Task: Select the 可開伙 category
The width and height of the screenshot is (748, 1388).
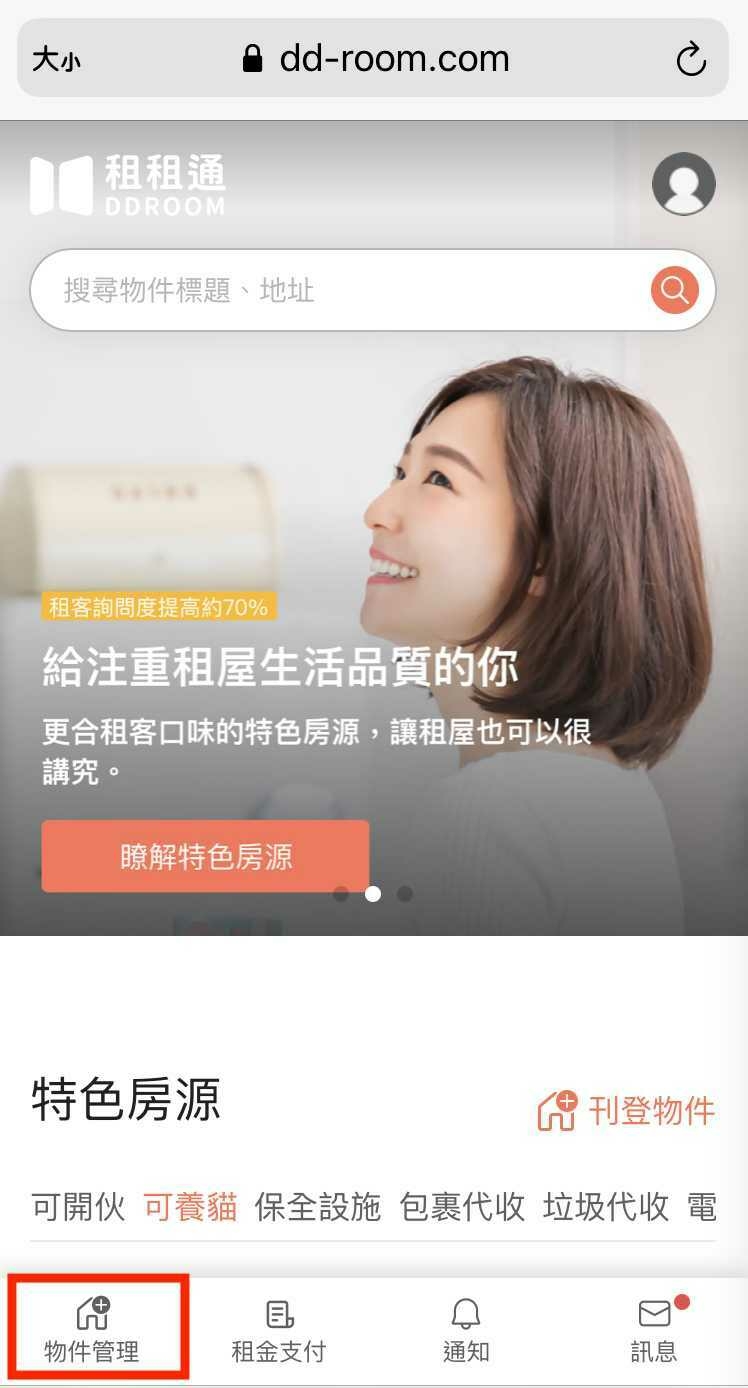Action: pyautogui.click(x=78, y=1207)
